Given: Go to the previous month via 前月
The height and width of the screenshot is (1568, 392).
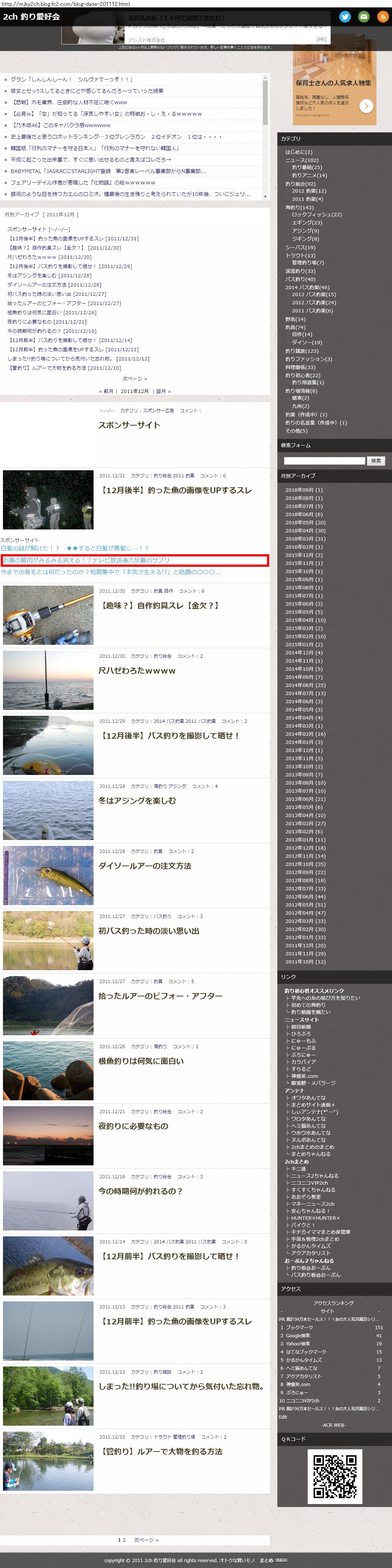Looking at the screenshot, I should coord(107,392).
